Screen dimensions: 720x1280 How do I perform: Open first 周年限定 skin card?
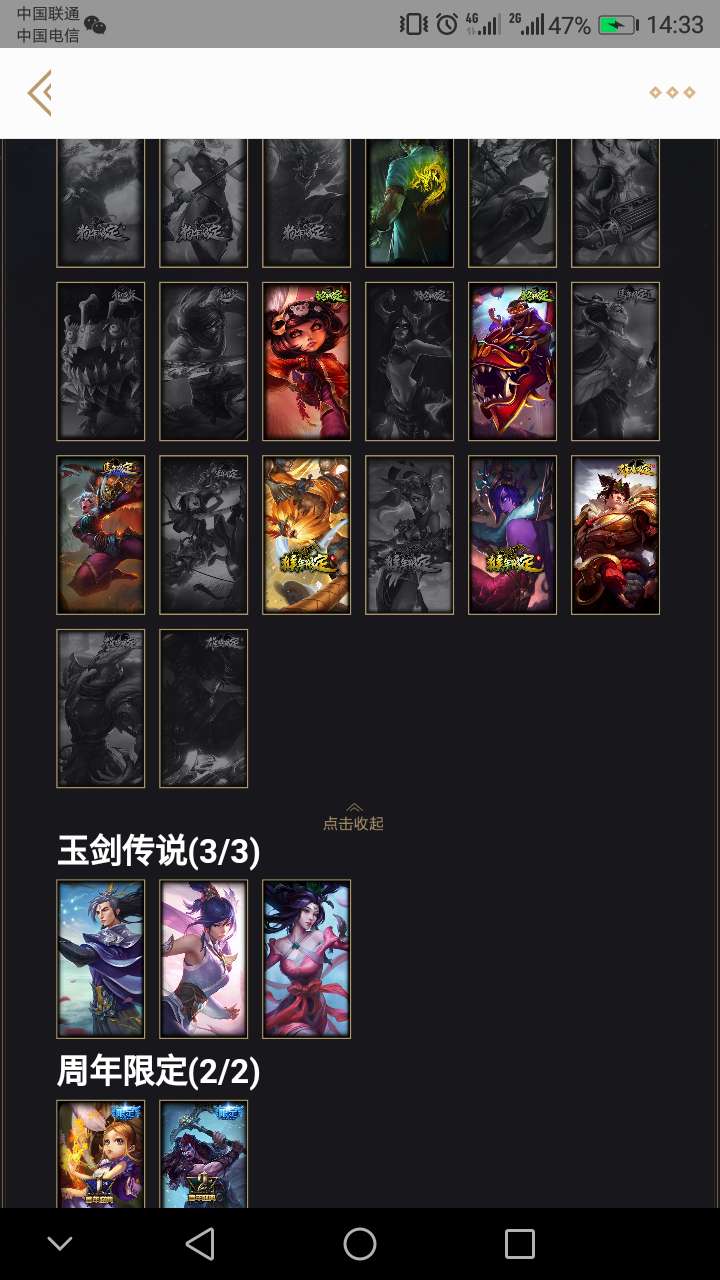pyautogui.click(x=100, y=1154)
